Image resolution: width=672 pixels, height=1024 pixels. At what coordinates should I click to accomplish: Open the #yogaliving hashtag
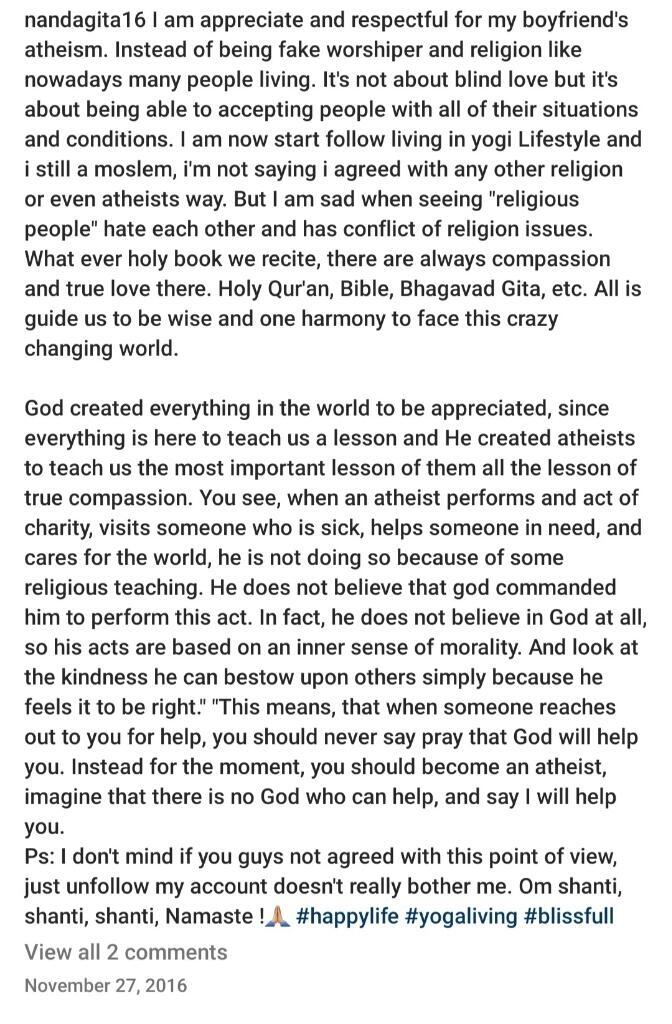pos(461,915)
